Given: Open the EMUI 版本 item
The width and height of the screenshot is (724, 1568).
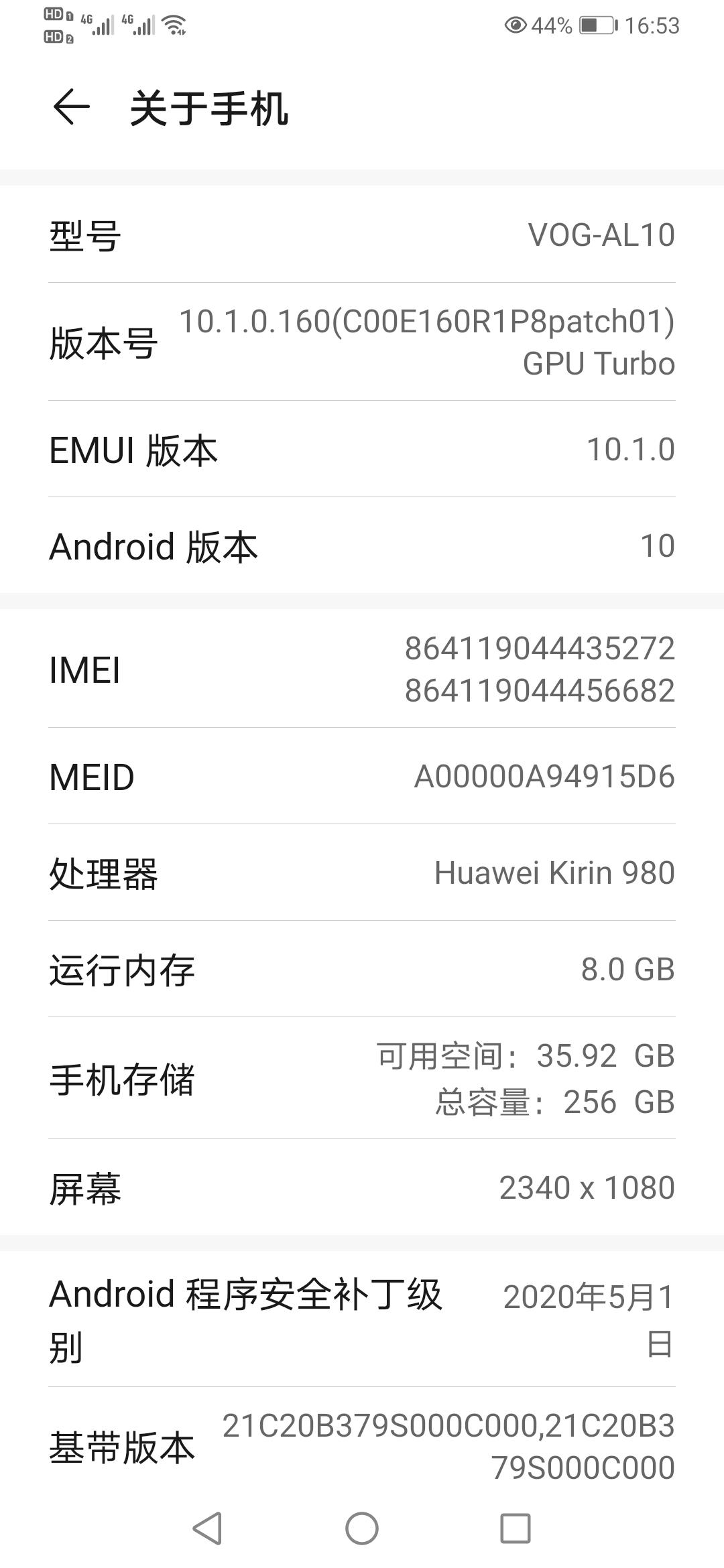Looking at the screenshot, I should 362,450.
